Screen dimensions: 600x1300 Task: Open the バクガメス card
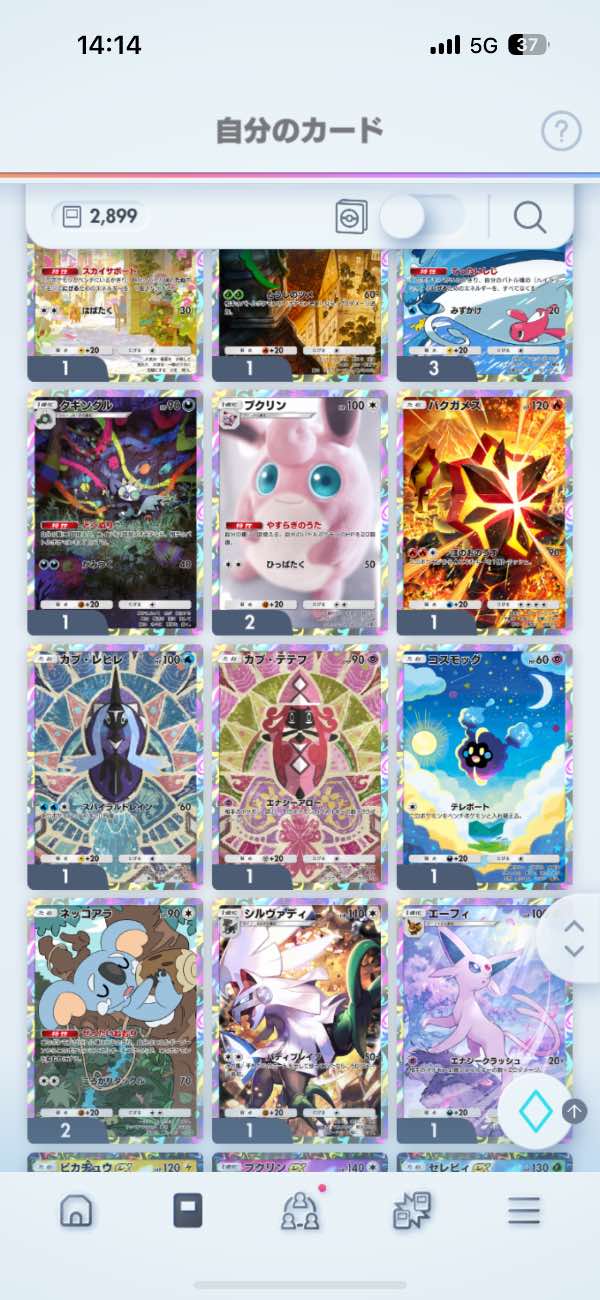click(x=485, y=510)
